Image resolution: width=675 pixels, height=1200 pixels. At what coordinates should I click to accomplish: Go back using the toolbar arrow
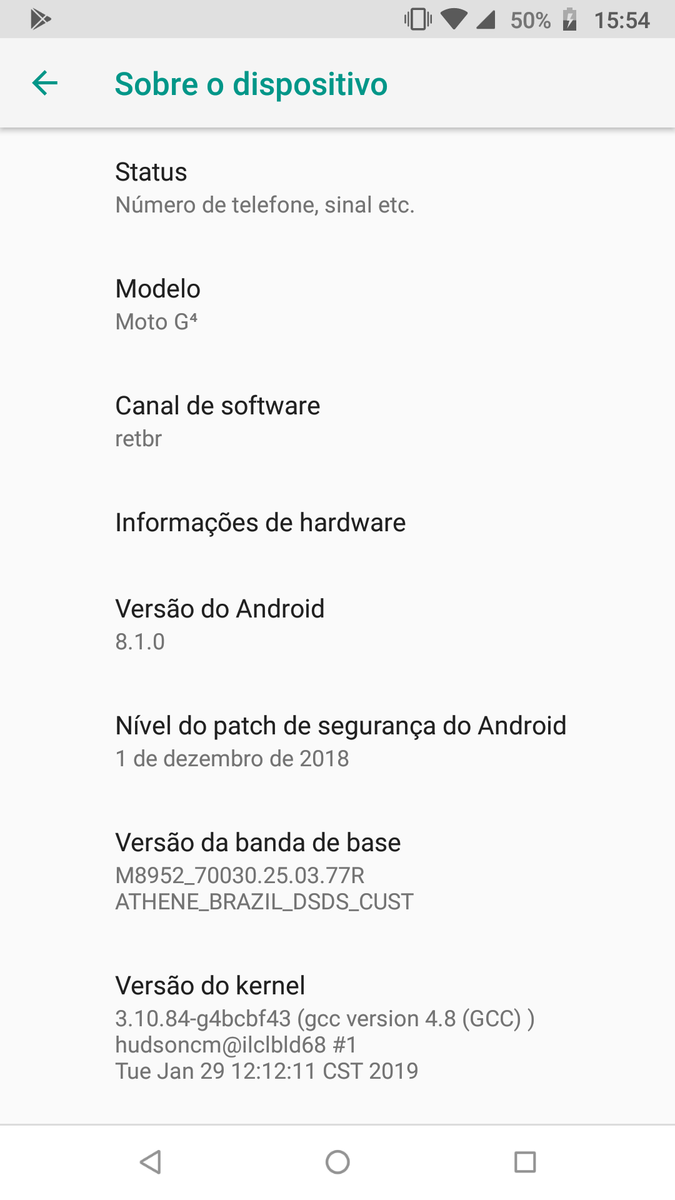(x=45, y=83)
